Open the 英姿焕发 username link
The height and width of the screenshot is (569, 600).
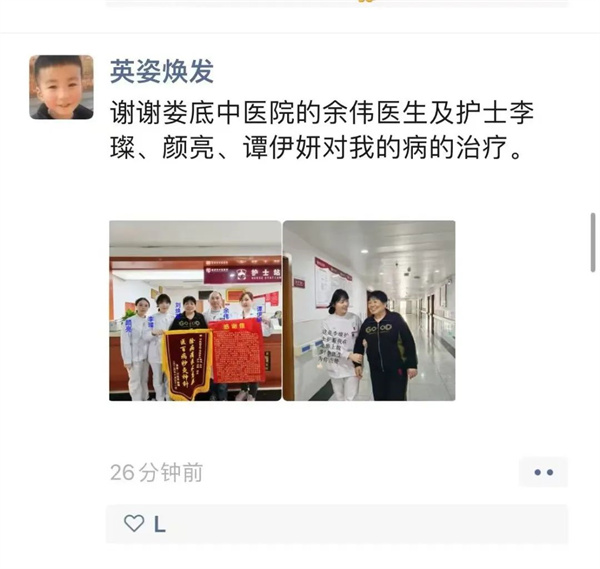[161, 70]
